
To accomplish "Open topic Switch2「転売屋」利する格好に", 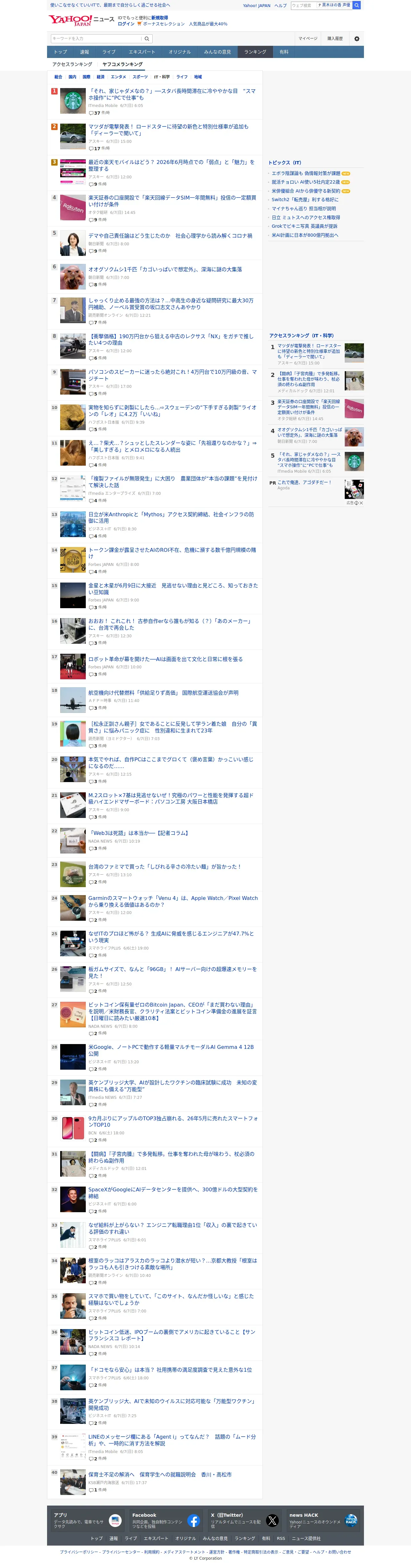I will point(305,200).
